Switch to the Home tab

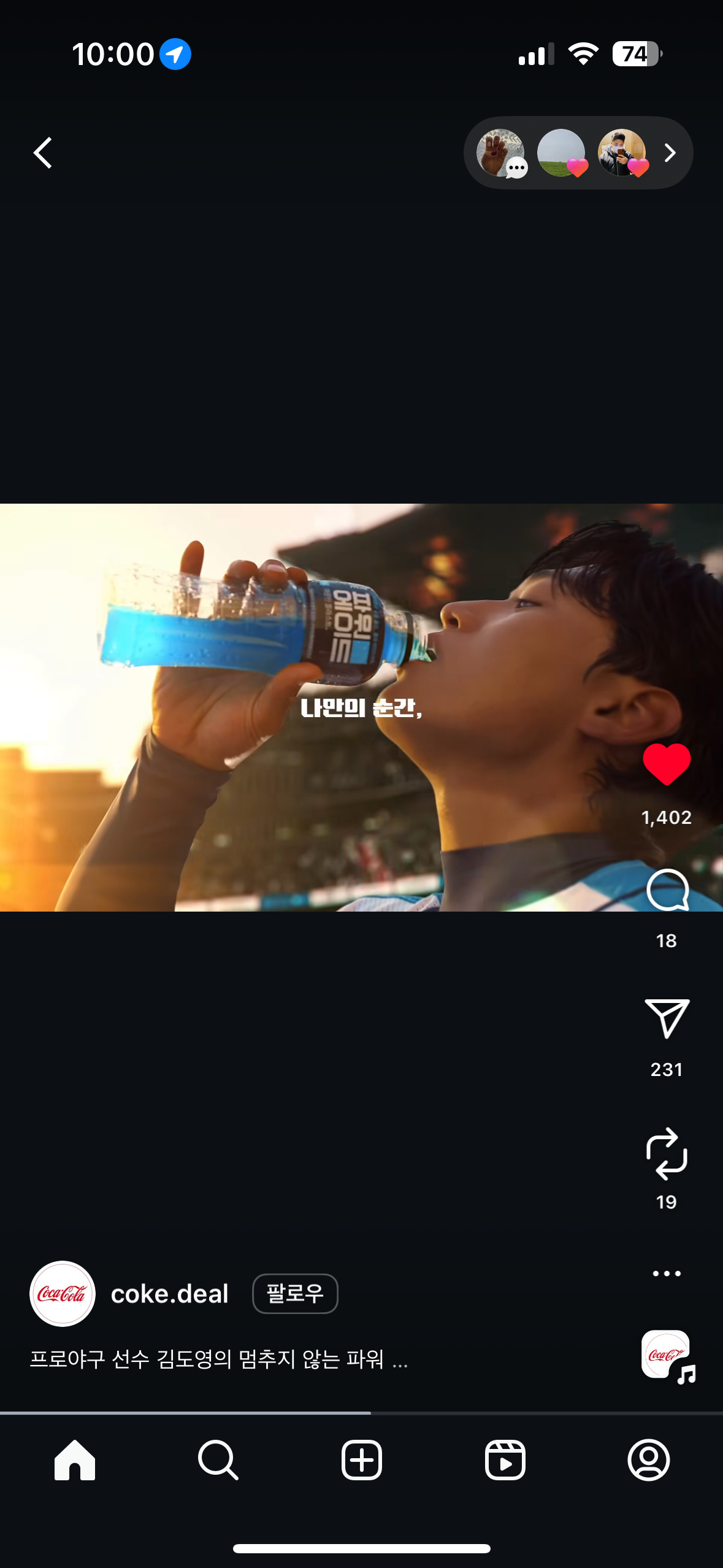[75, 1460]
